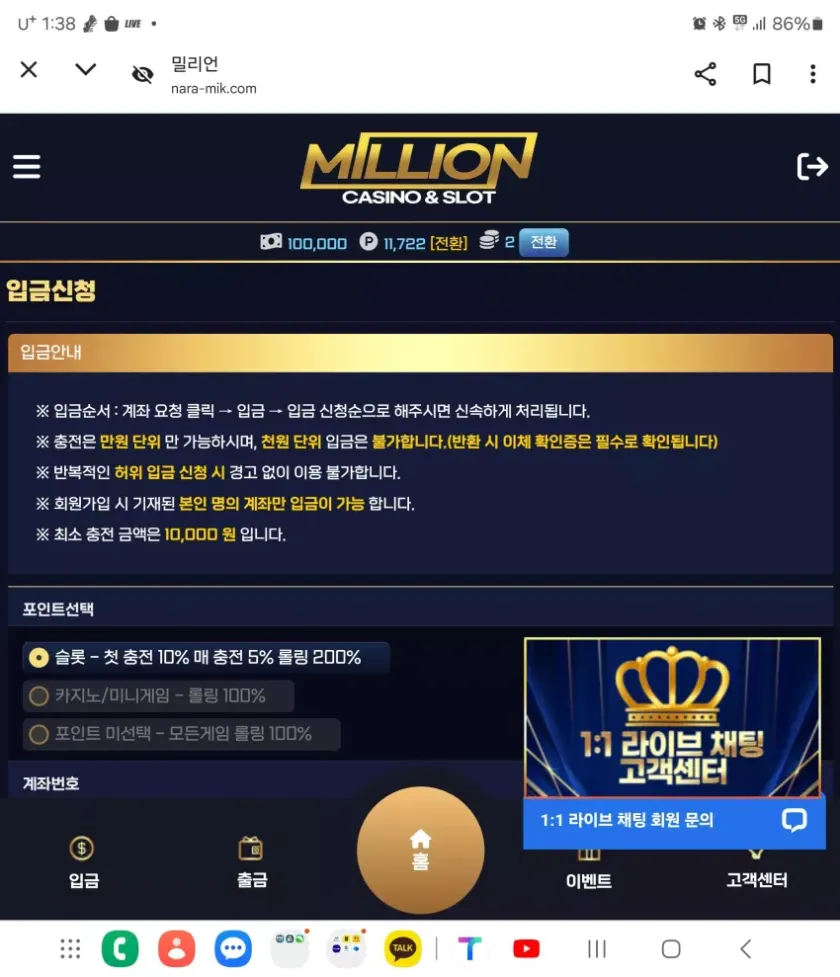840x977 pixels.
Task: Select 슬롯 첫 충전 10% option
Action: point(39,658)
